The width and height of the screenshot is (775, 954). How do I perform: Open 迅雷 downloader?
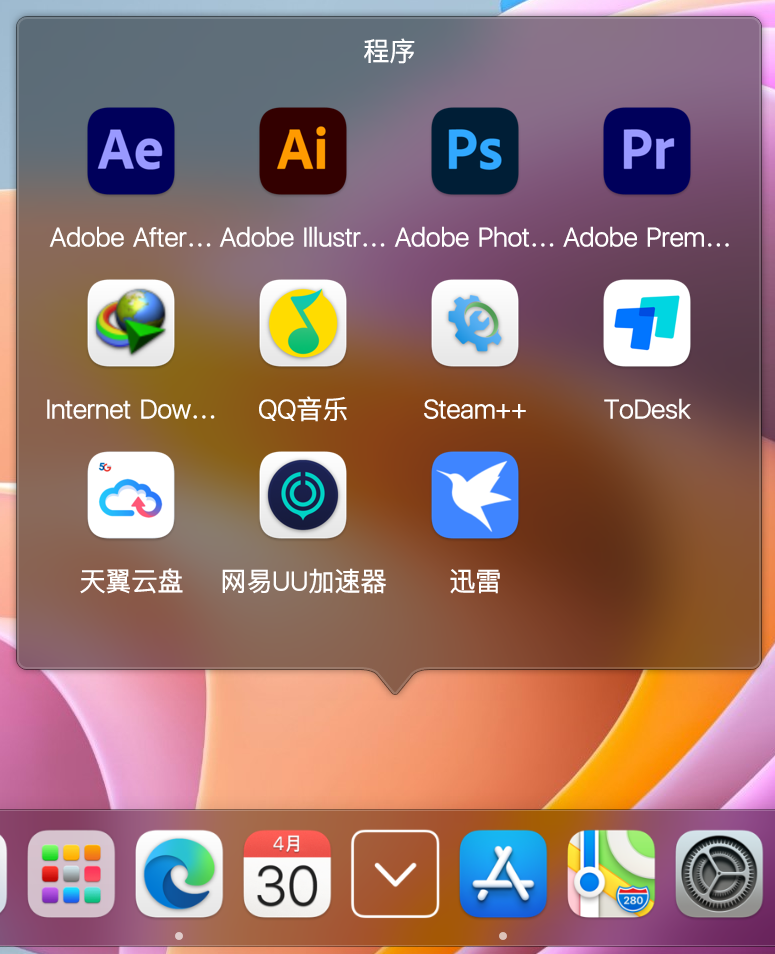(x=475, y=495)
